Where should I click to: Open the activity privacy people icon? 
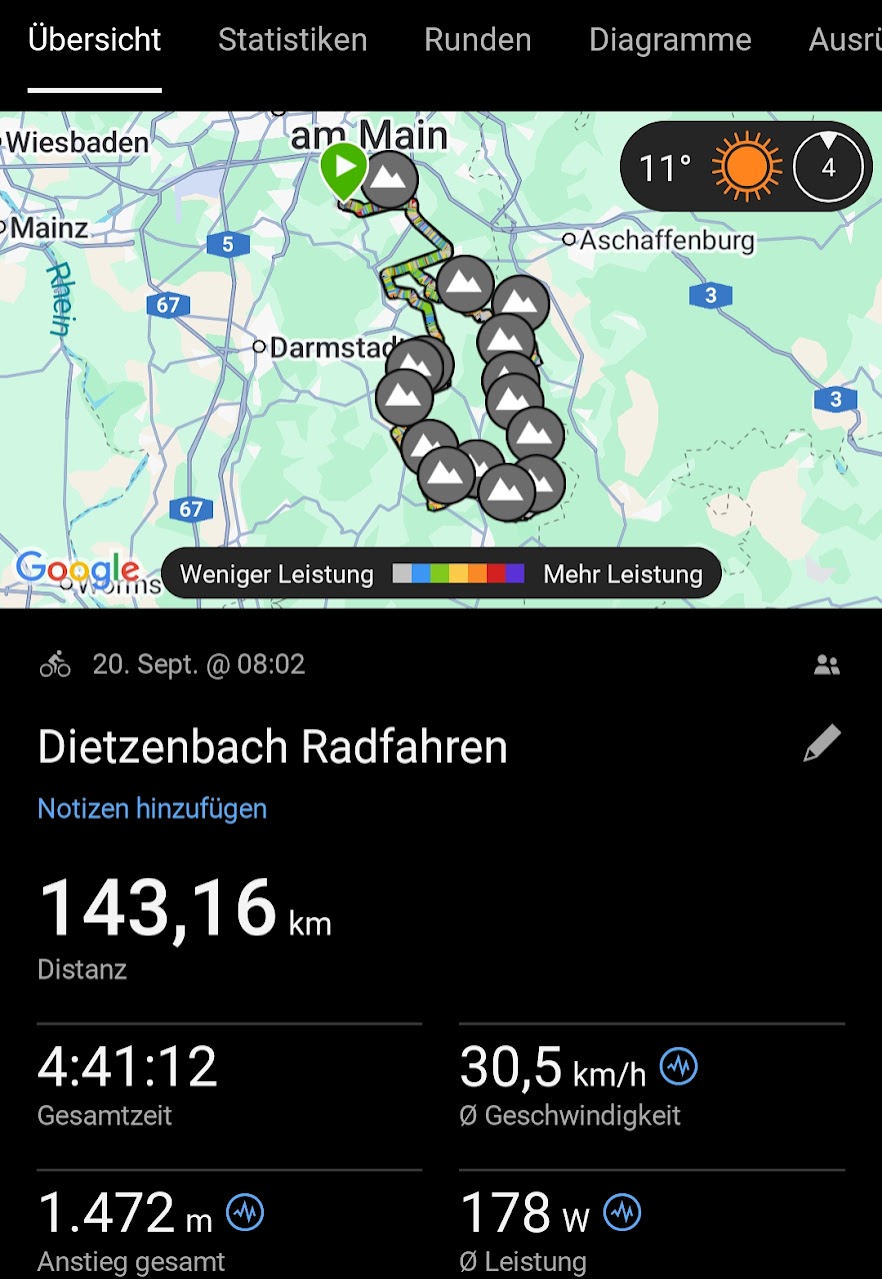(x=827, y=665)
